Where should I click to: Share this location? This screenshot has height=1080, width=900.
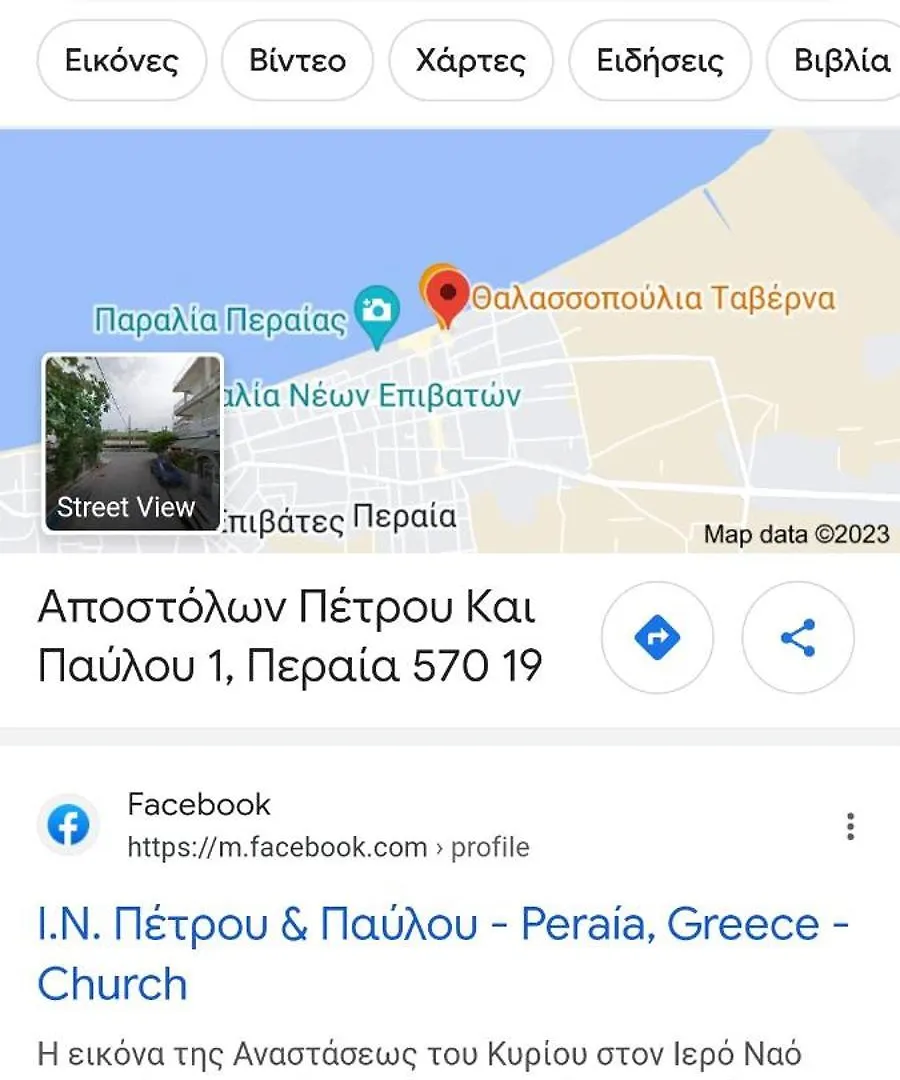797,637
